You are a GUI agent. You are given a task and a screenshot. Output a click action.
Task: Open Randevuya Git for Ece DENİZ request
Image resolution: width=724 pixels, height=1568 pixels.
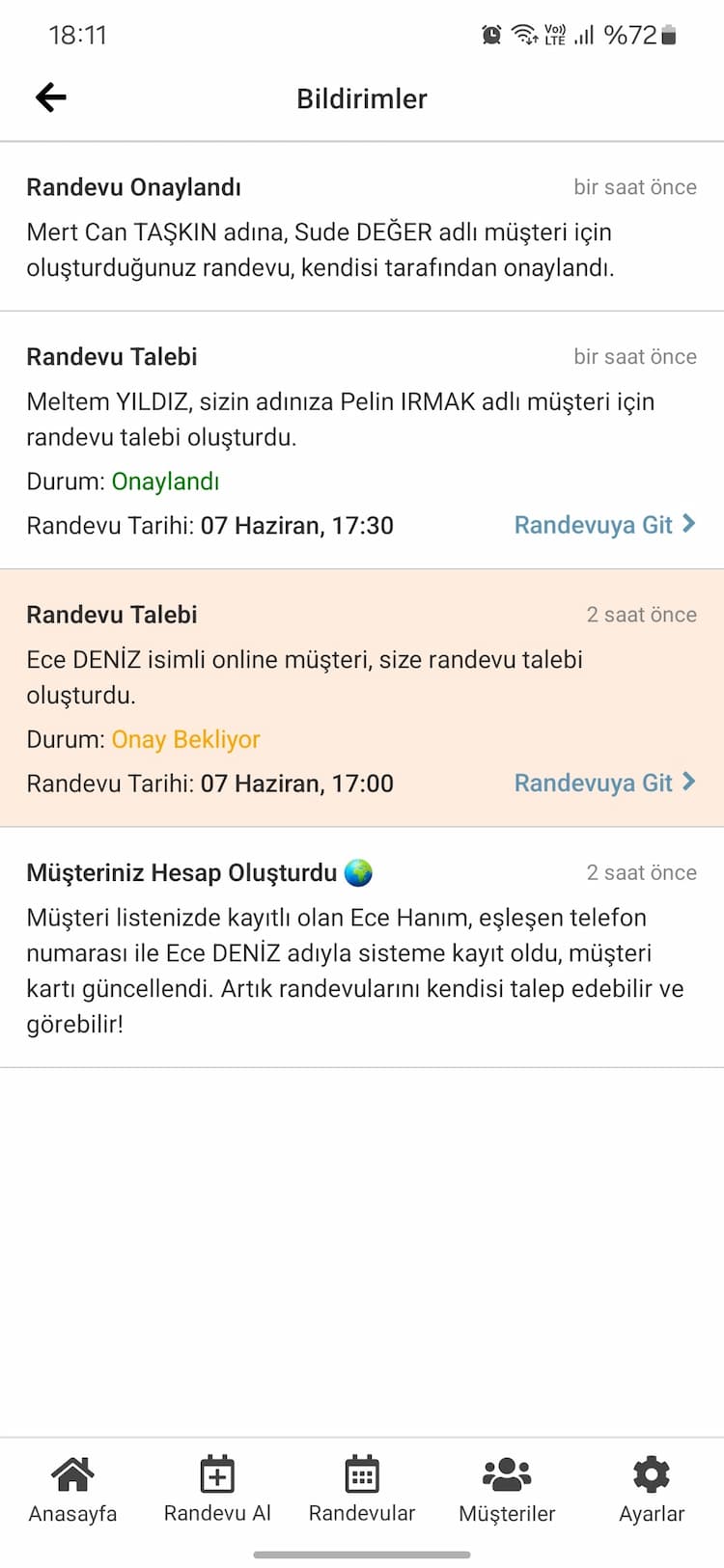pos(604,783)
